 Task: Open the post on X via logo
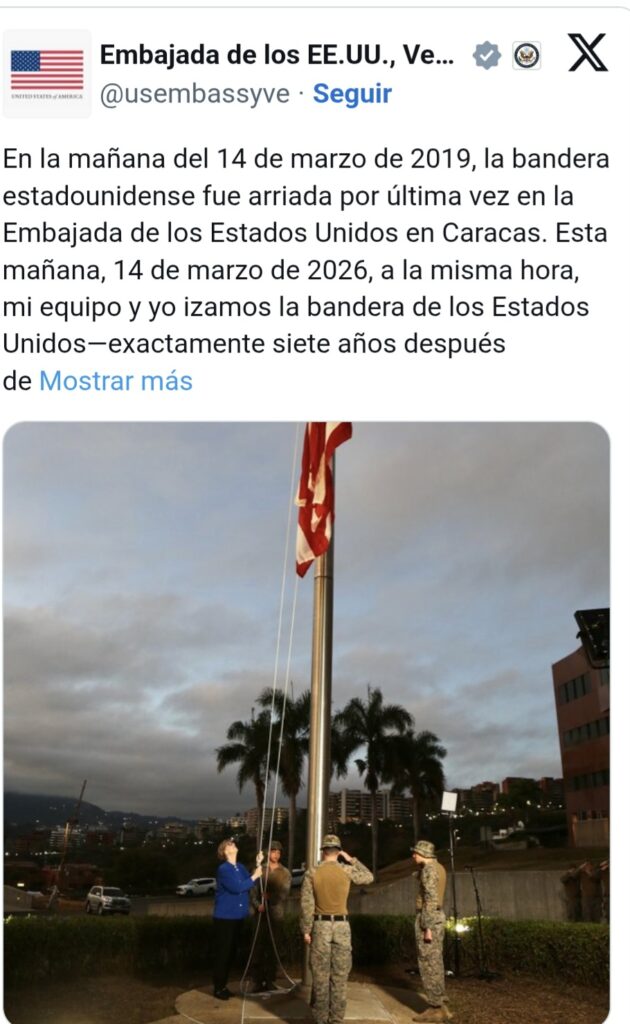pos(587,53)
